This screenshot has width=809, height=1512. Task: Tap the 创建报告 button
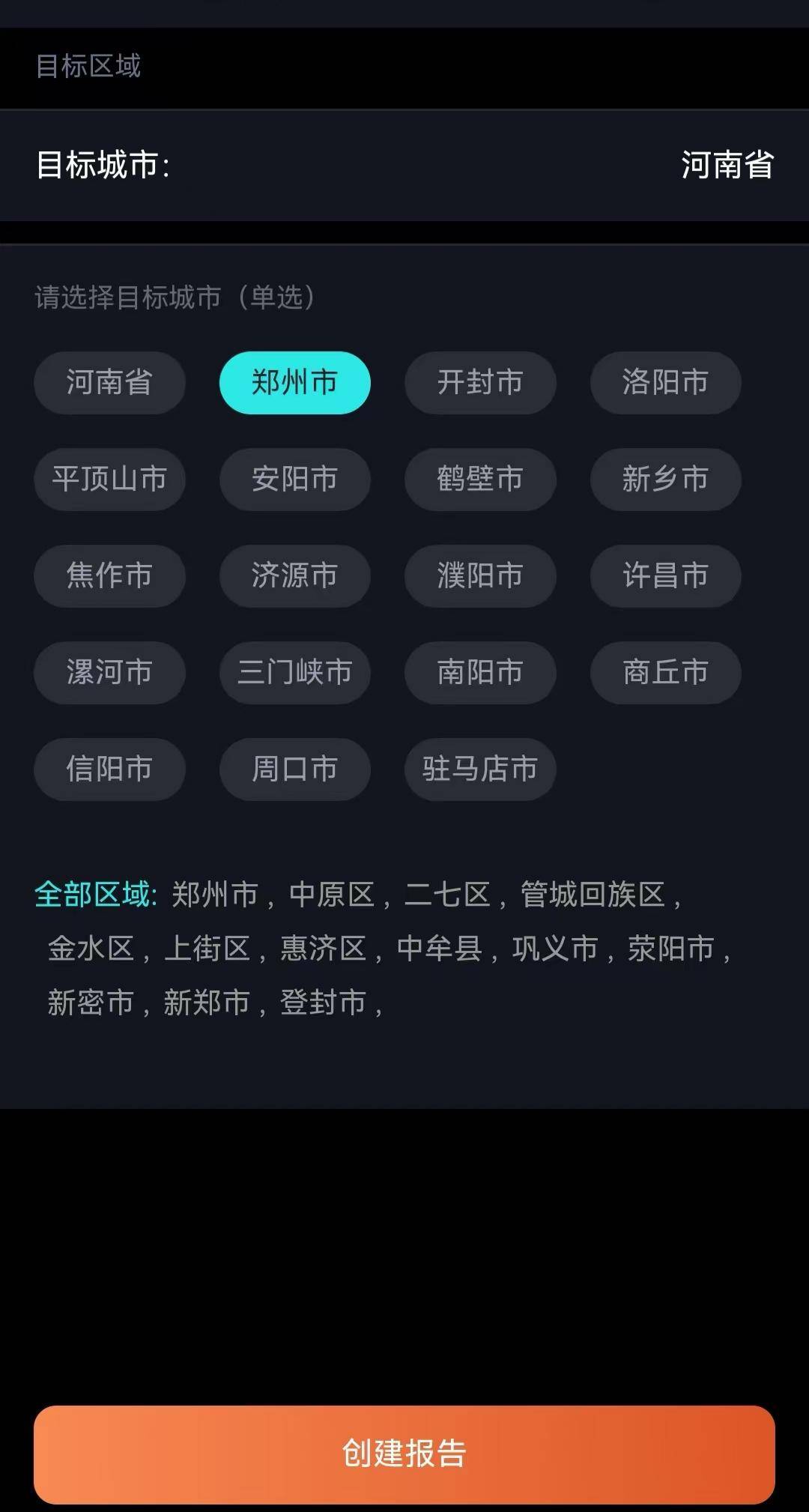point(404,1454)
